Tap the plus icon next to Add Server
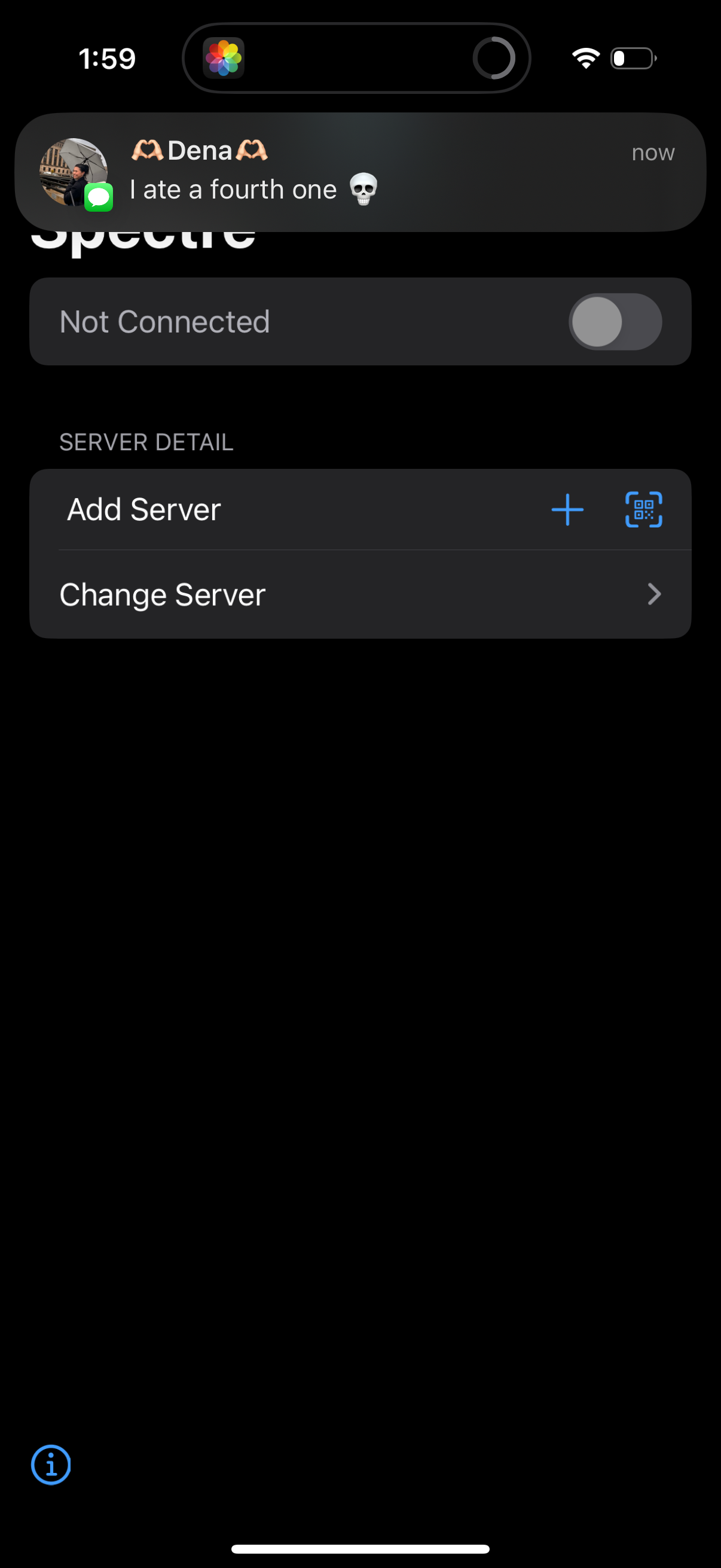721x1568 pixels. click(x=566, y=510)
